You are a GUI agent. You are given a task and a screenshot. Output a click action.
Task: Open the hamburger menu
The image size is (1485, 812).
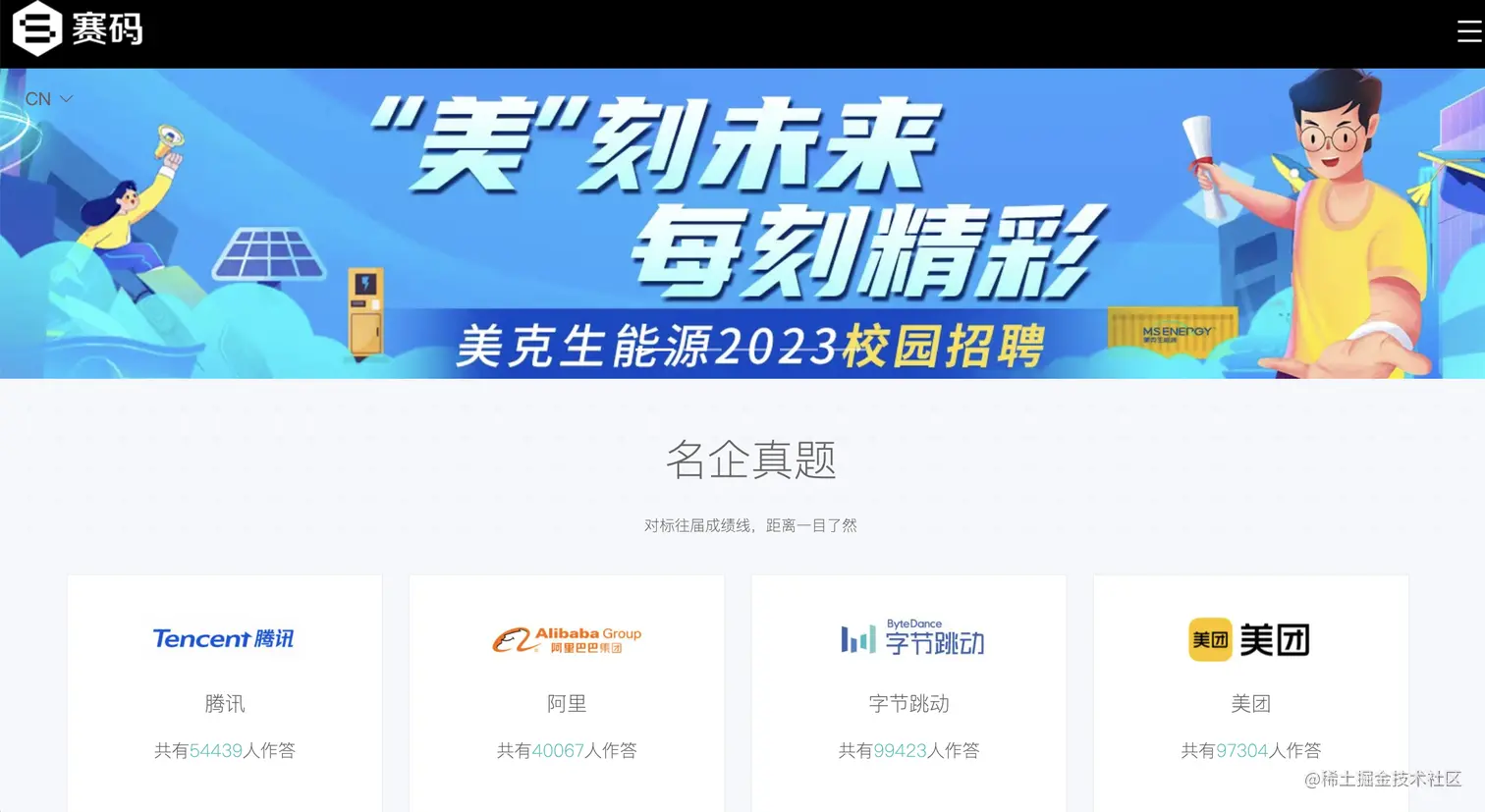pos(1468,31)
